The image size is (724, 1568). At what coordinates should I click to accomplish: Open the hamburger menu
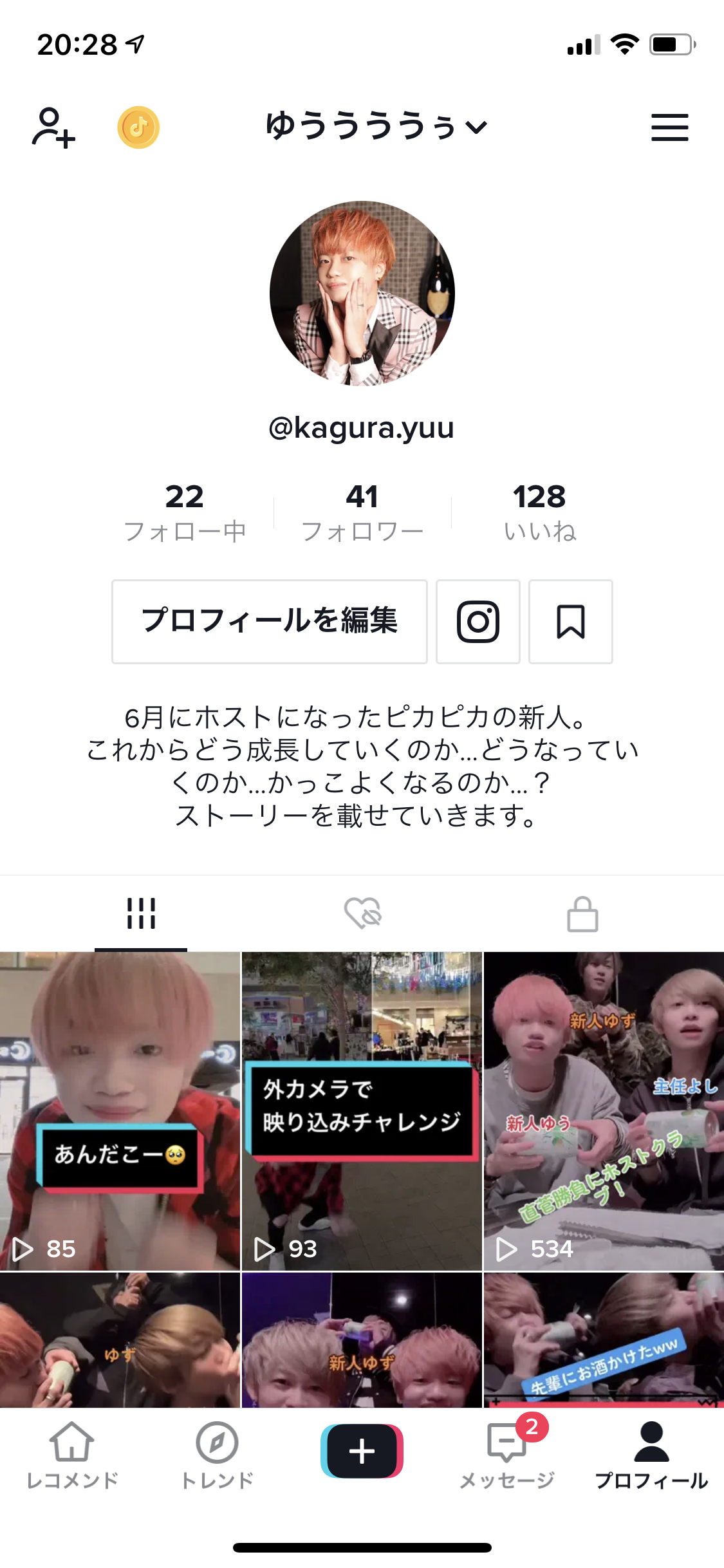click(x=669, y=127)
